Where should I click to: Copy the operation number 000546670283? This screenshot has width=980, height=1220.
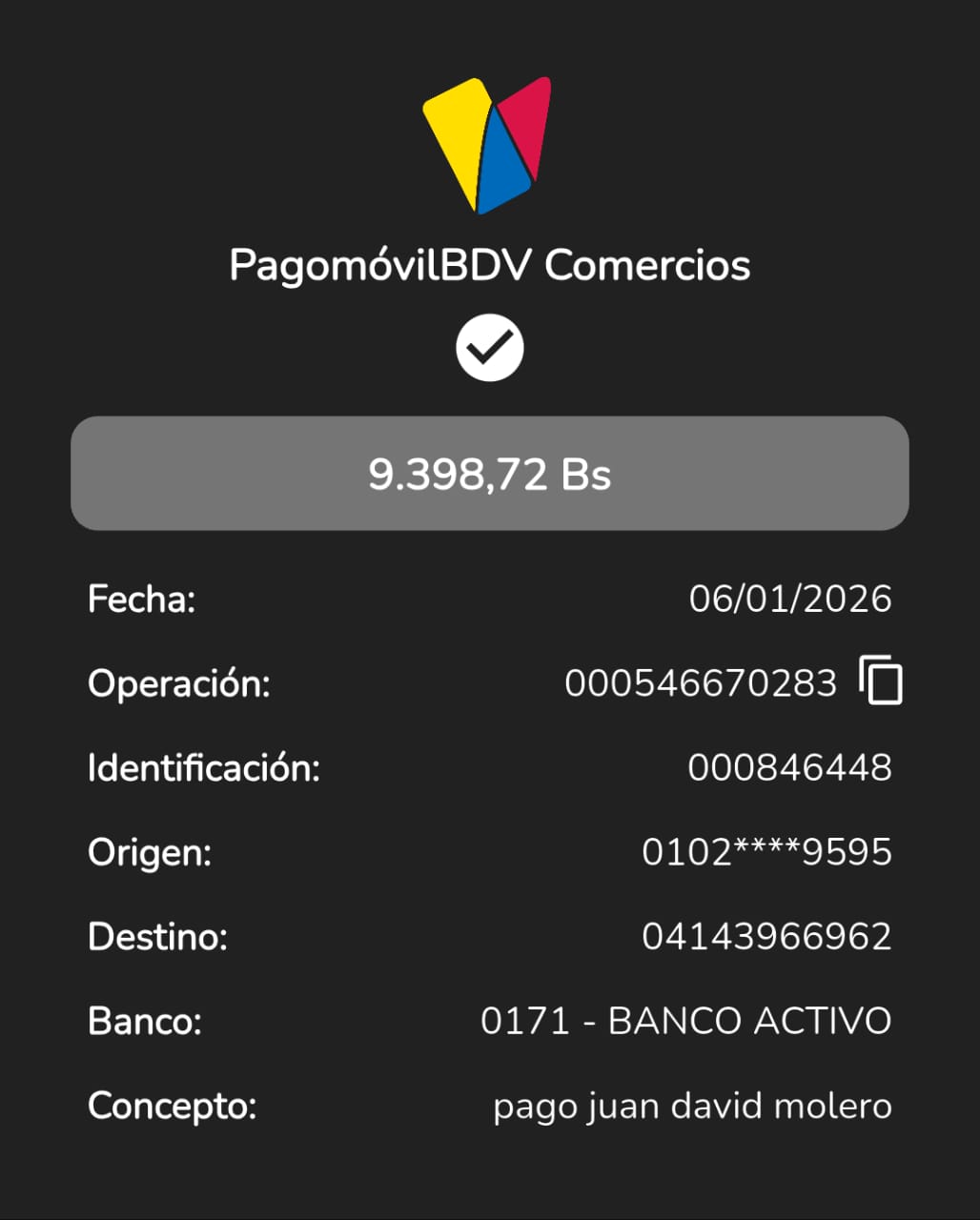(x=881, y=681)
